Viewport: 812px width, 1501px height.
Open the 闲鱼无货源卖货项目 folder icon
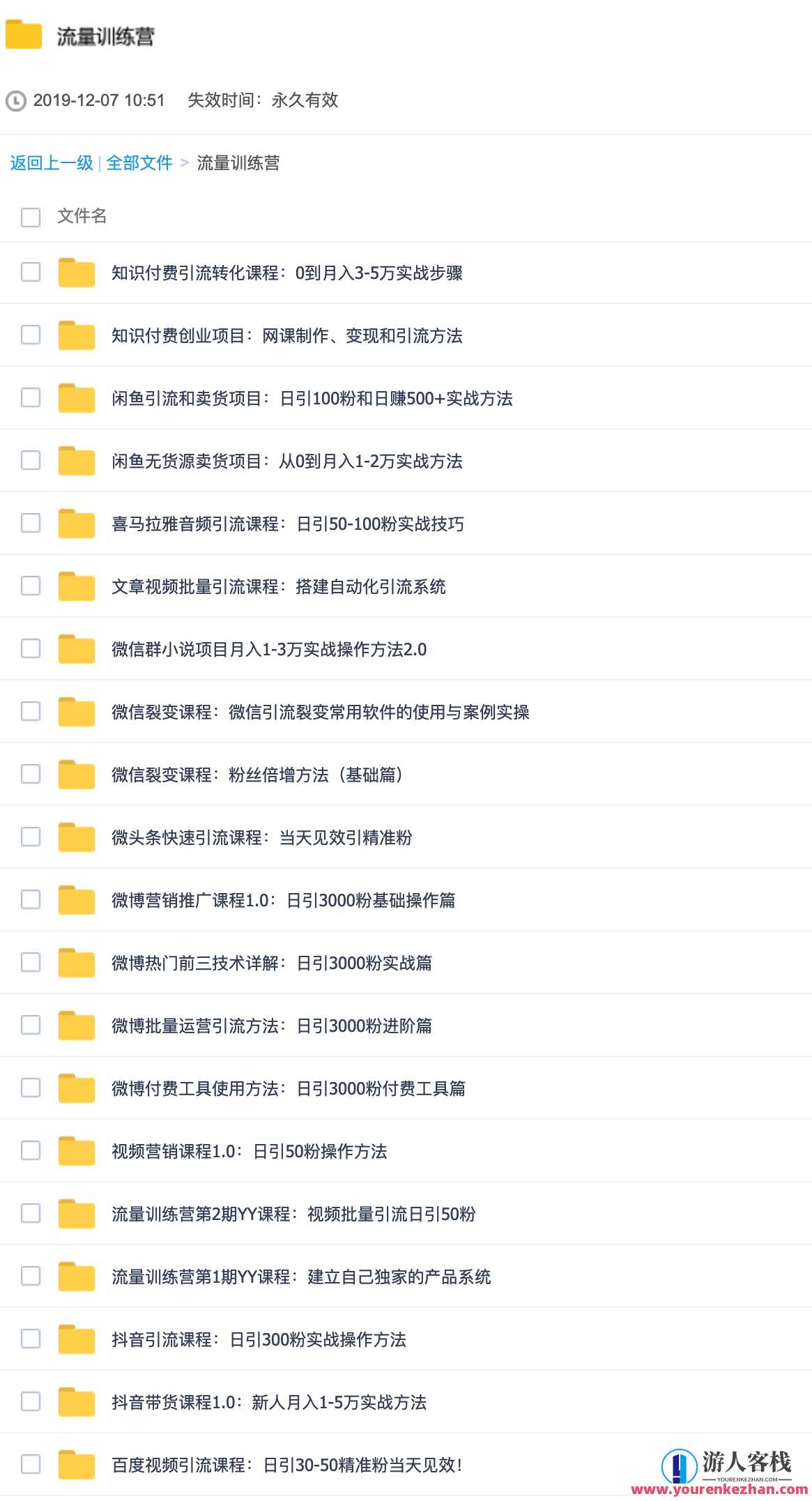77,462
